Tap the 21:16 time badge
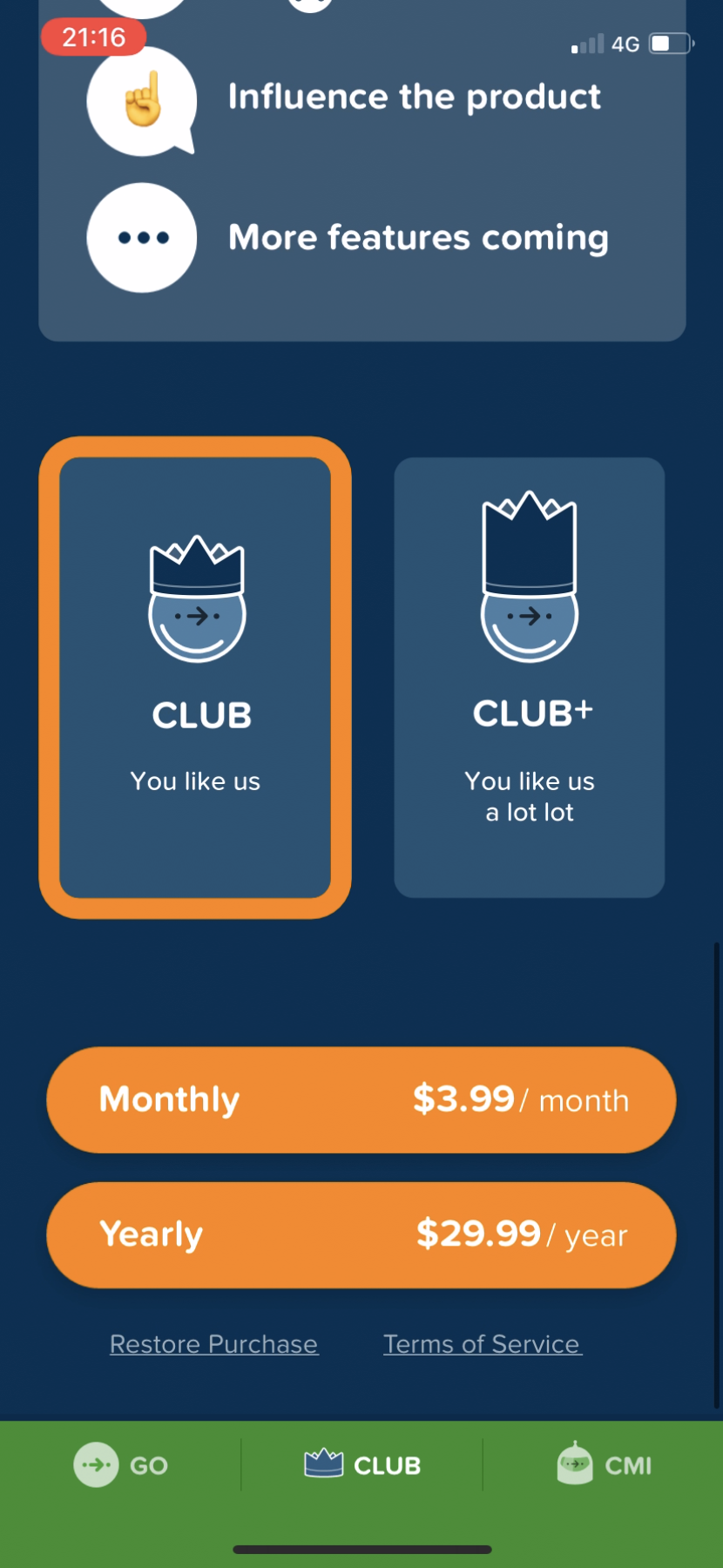The width and height of the screenshot is (723, 1568). click(92, 37)
